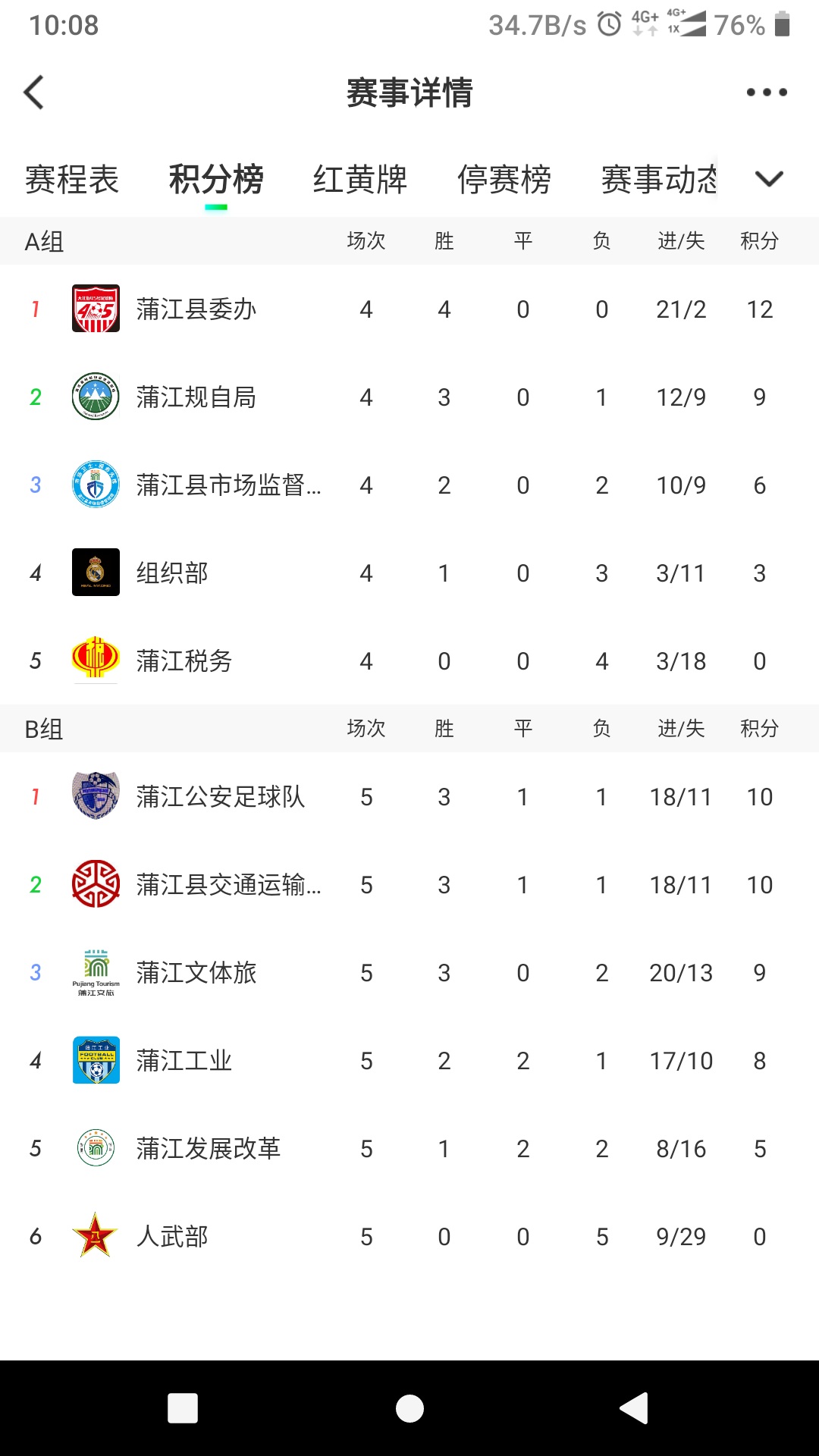
Task: Select the 积分榜 tab
Action: (216, 180)
